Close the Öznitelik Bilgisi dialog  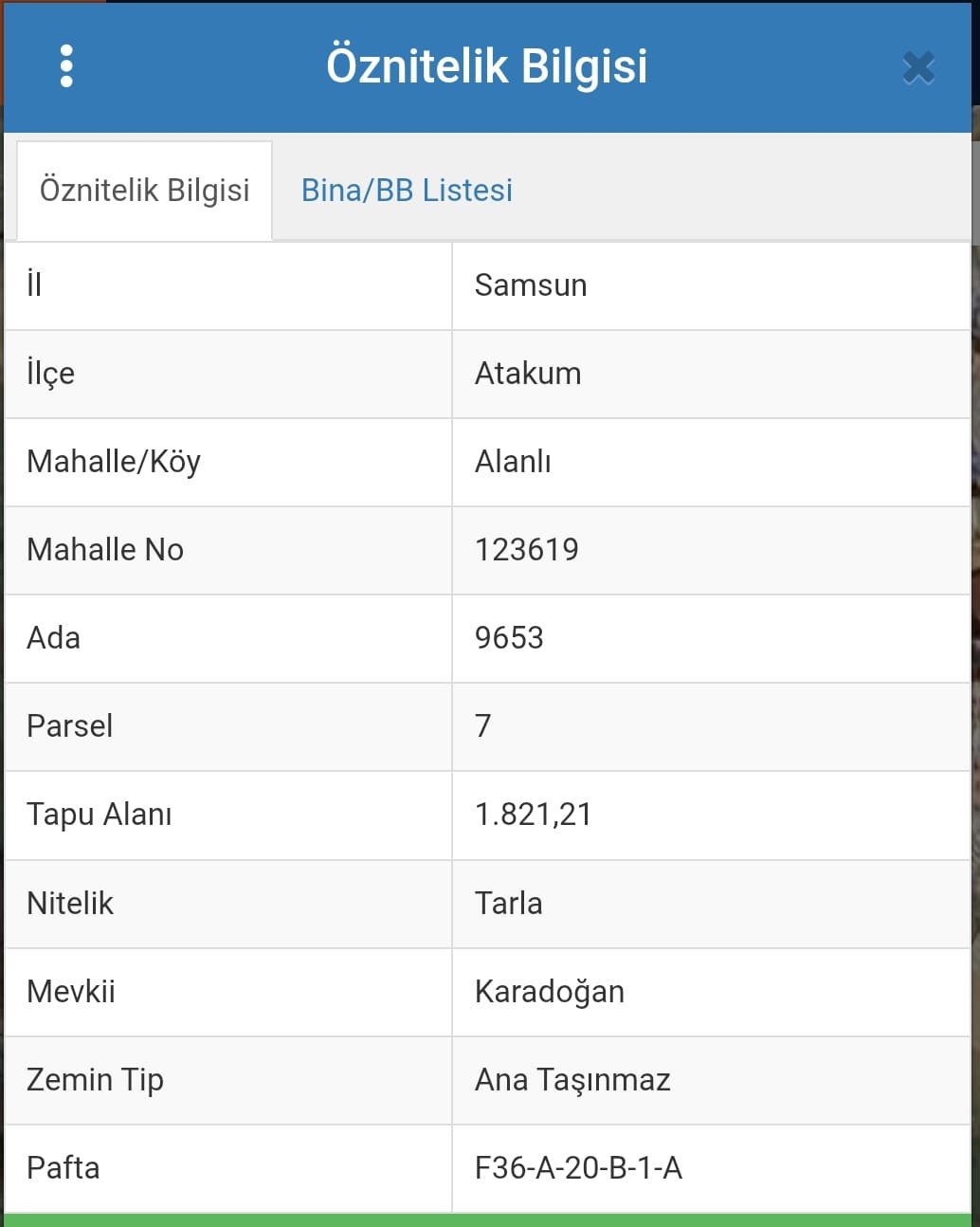point(916,67)
